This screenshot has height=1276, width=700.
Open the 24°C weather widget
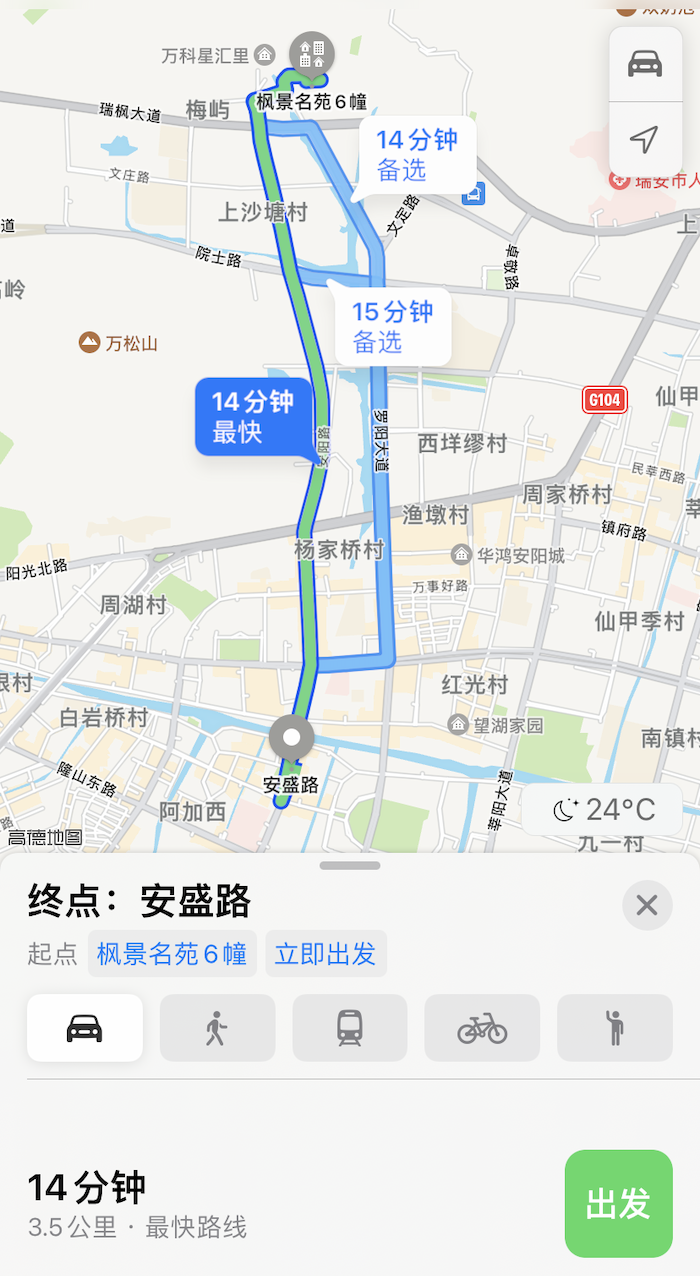[603, 809]
